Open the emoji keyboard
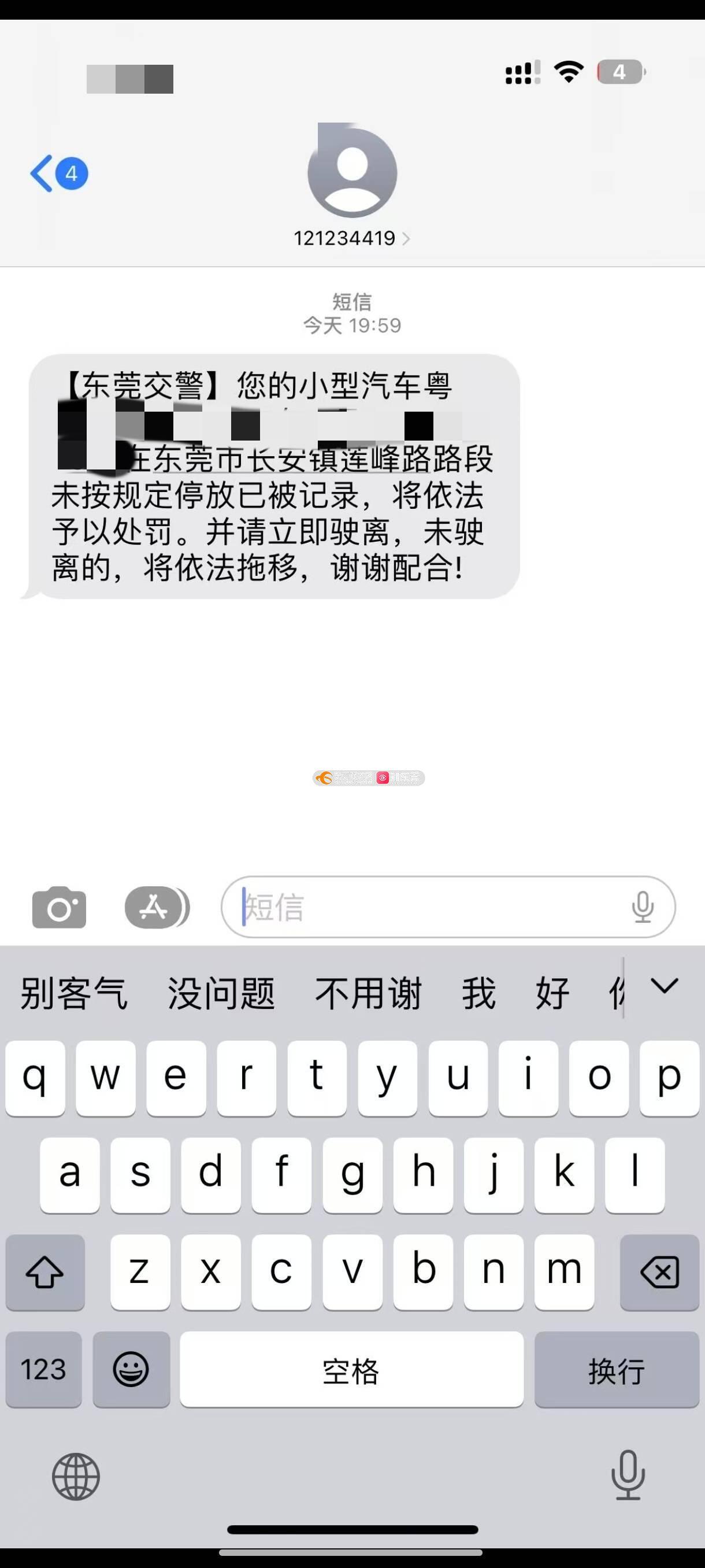The image size is (705, 1568). pos(131,1369)
